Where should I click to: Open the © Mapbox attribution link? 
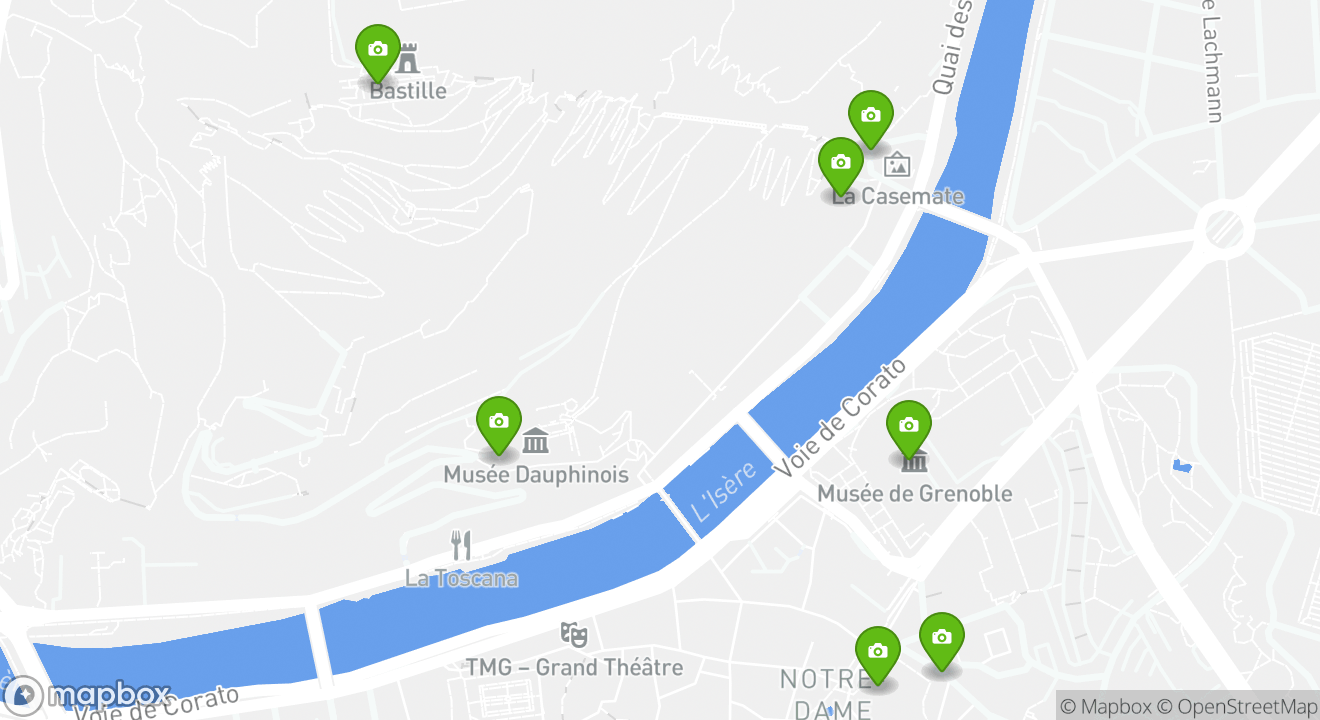[1105, 706]
